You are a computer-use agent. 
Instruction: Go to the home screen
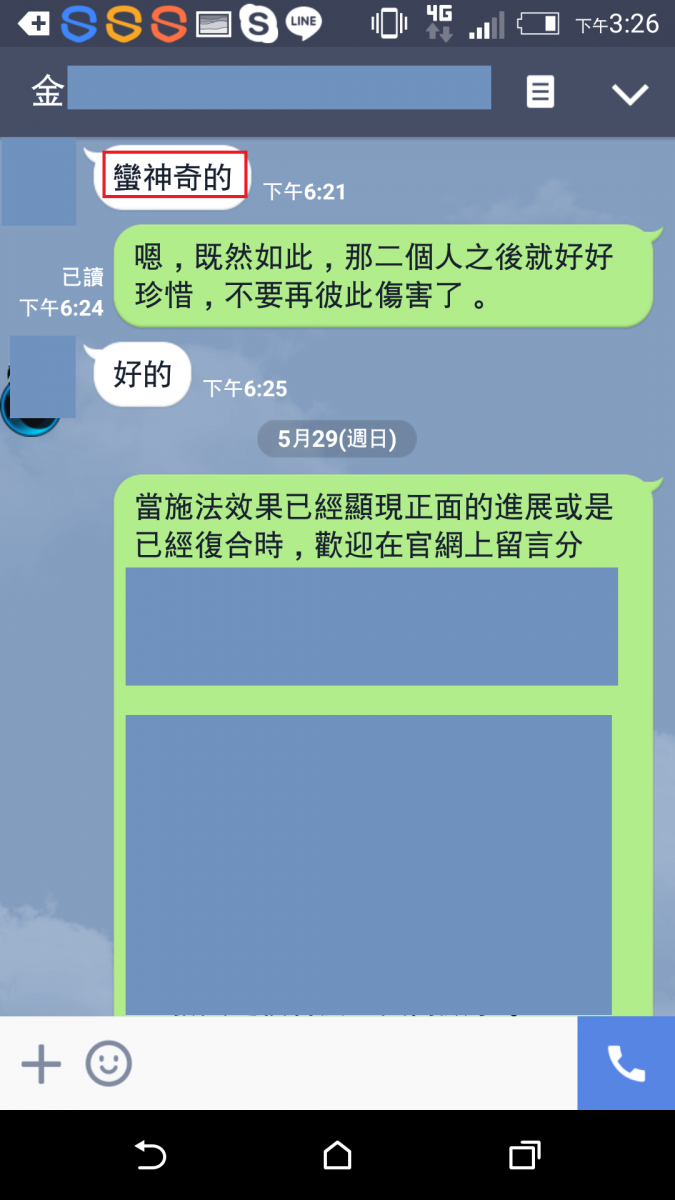point(338,1155)
